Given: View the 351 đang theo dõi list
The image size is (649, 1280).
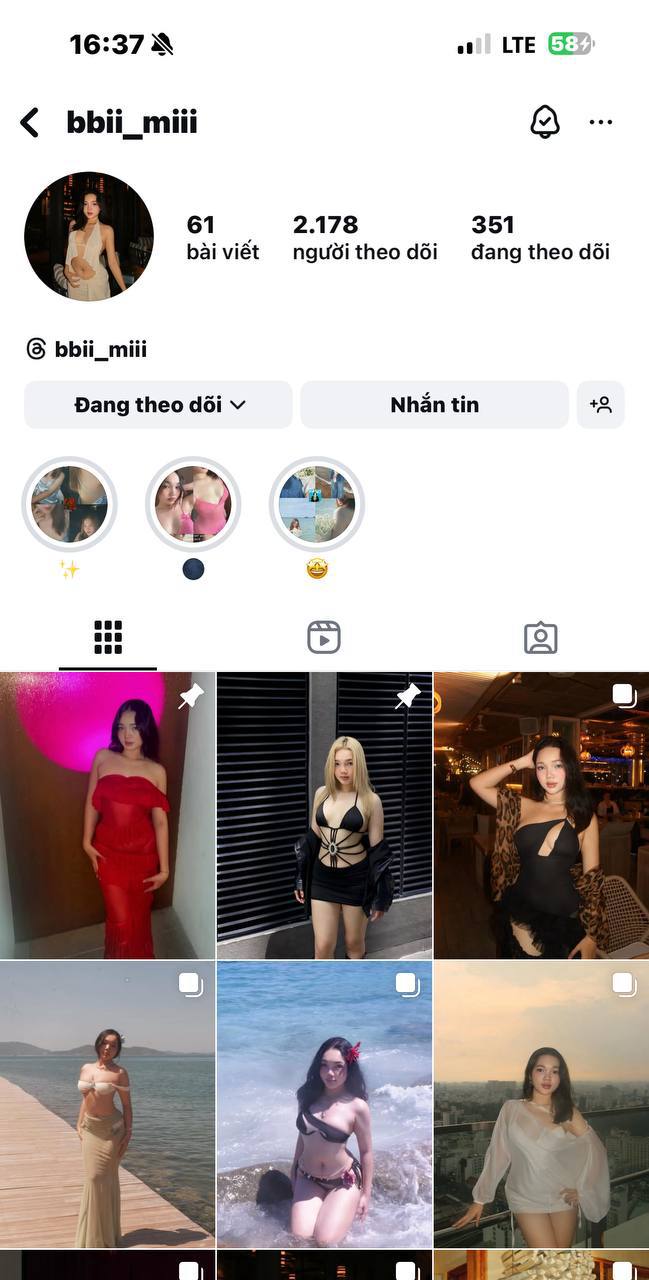Looking at the screenshot, I should click(540, 237).
